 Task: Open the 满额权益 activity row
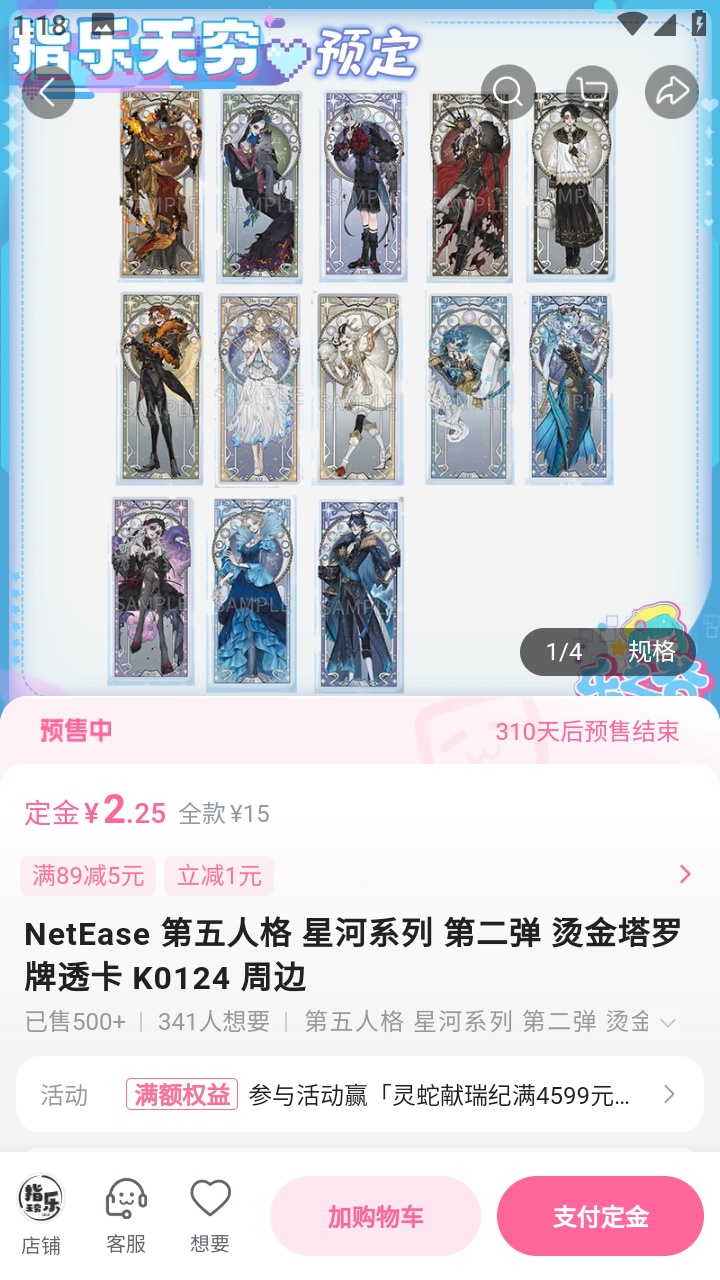[360, 1095]
